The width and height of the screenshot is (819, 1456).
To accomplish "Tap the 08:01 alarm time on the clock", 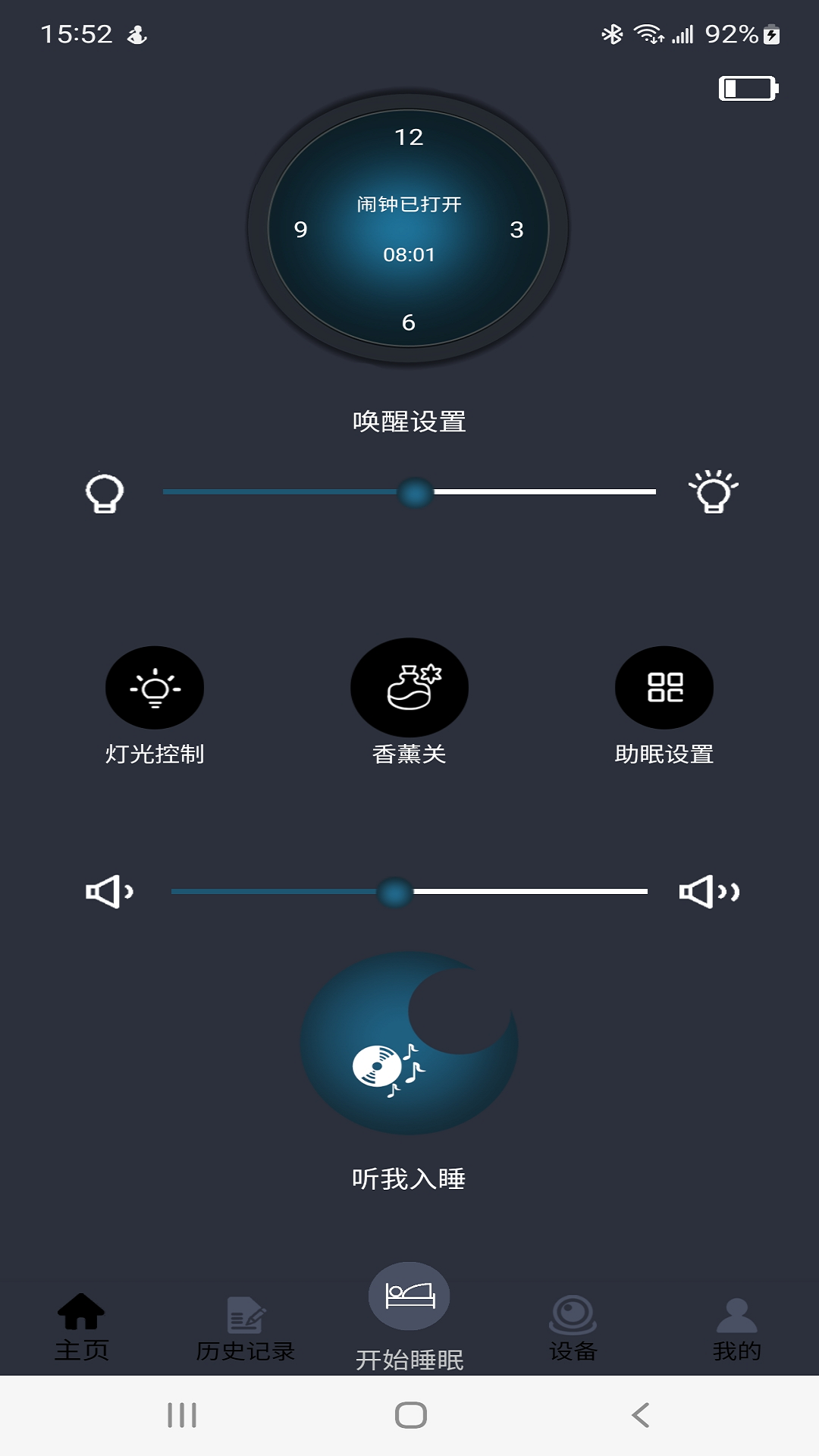I will pos(409,255).
